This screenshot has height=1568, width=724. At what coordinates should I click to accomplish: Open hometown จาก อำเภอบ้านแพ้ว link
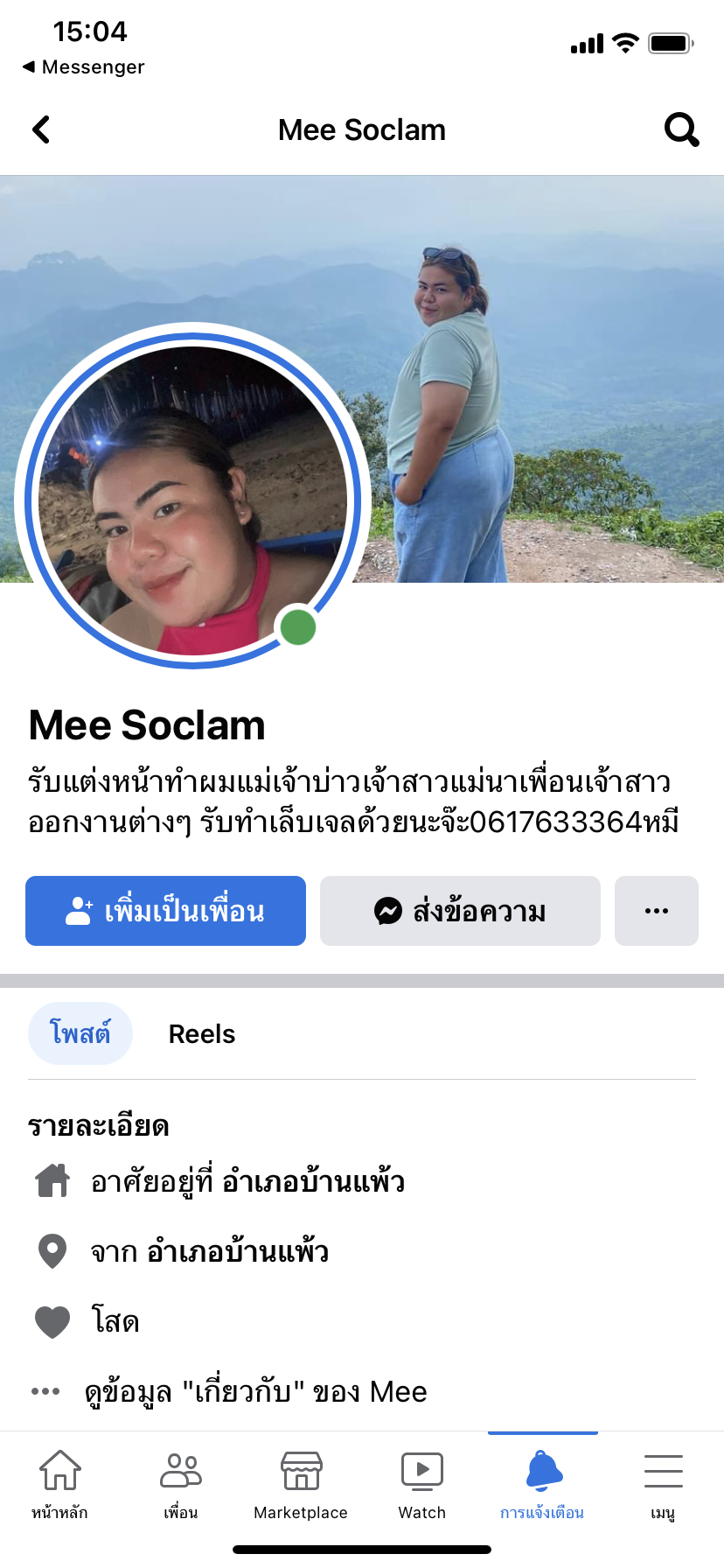point(238,1252)
